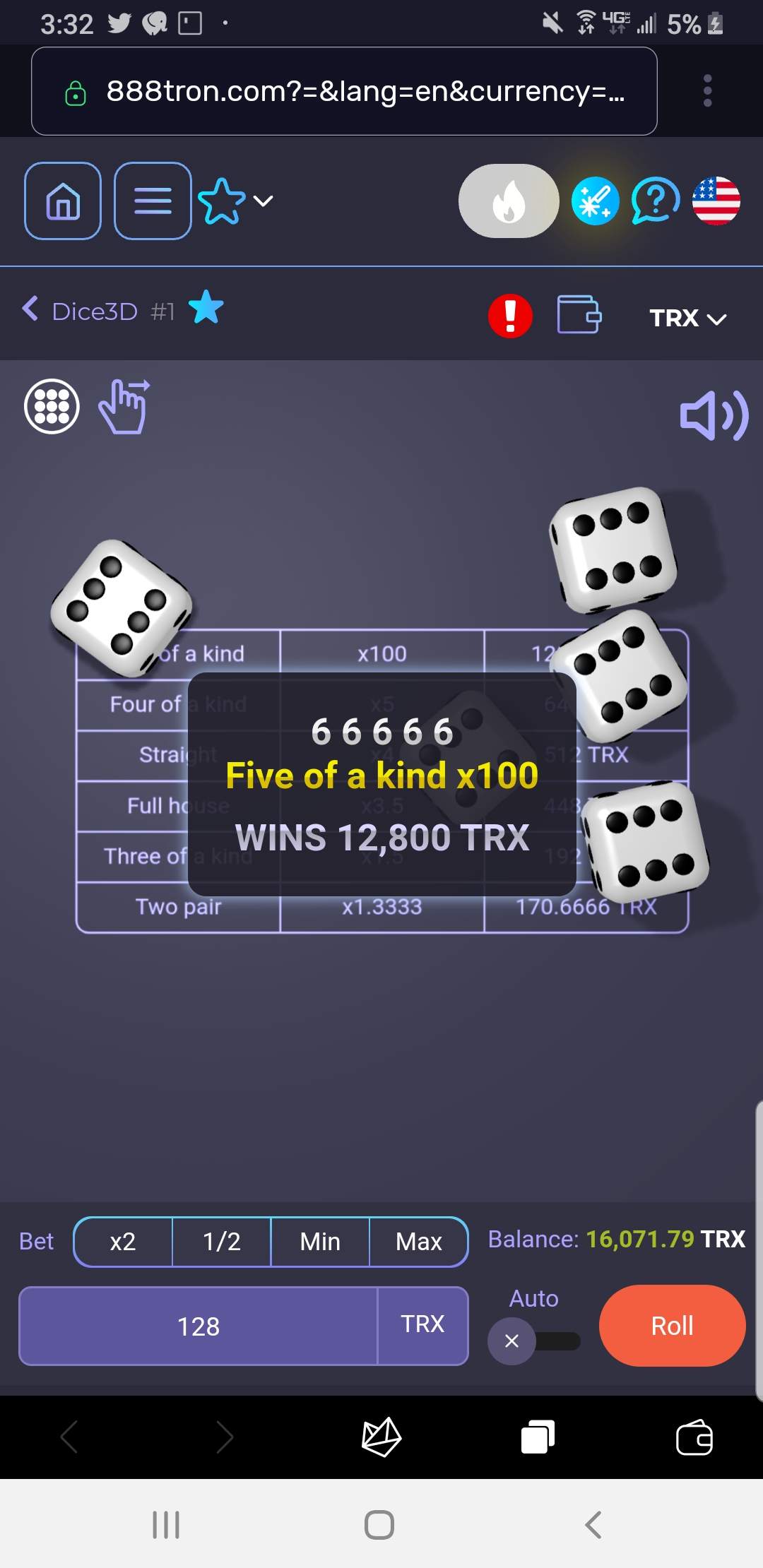Open the hamburger menu
763x1568 pixels.
coord(153,201)
